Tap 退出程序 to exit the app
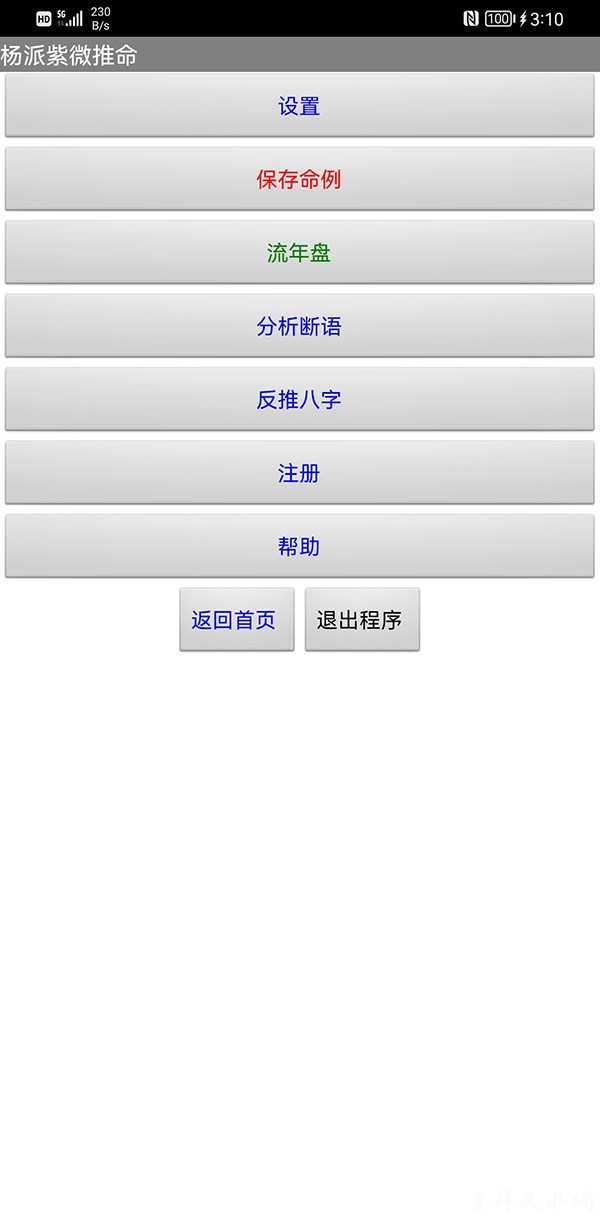600x1224 pixels. 361,620
